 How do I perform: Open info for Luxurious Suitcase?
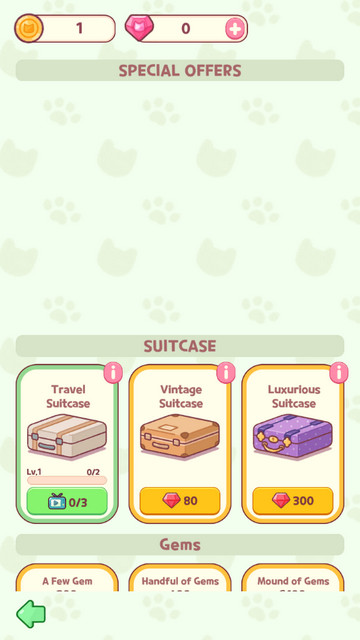pos(338,372)
